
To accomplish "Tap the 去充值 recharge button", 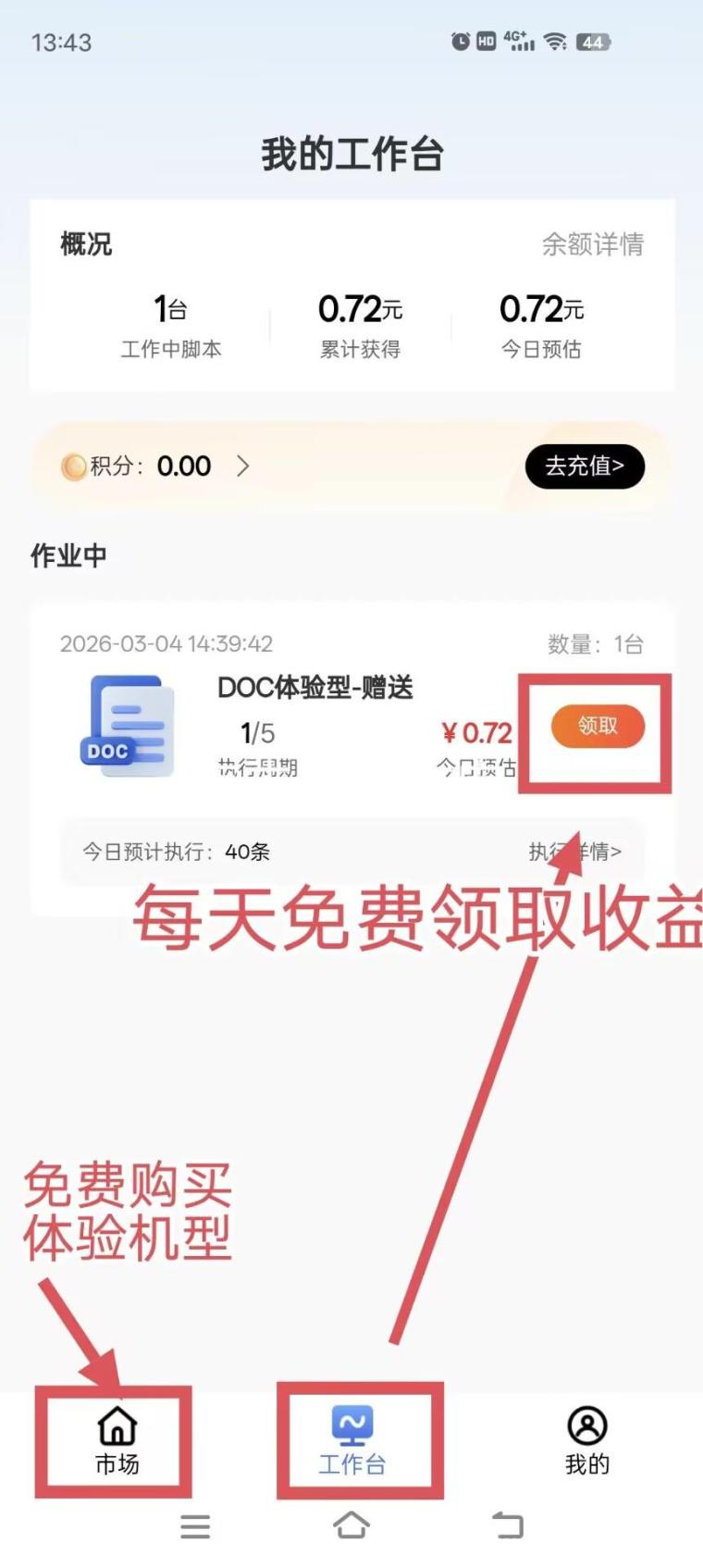I will coord(585,466).
